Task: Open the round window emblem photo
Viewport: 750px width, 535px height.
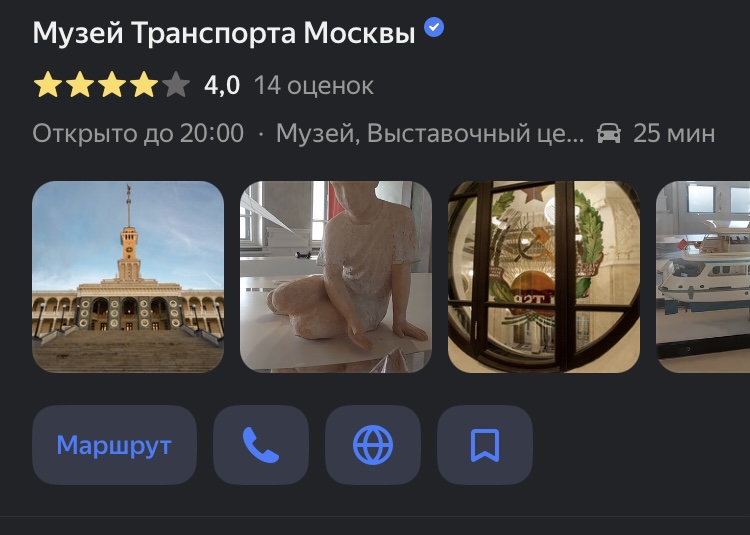Action: tap(544, 277)
